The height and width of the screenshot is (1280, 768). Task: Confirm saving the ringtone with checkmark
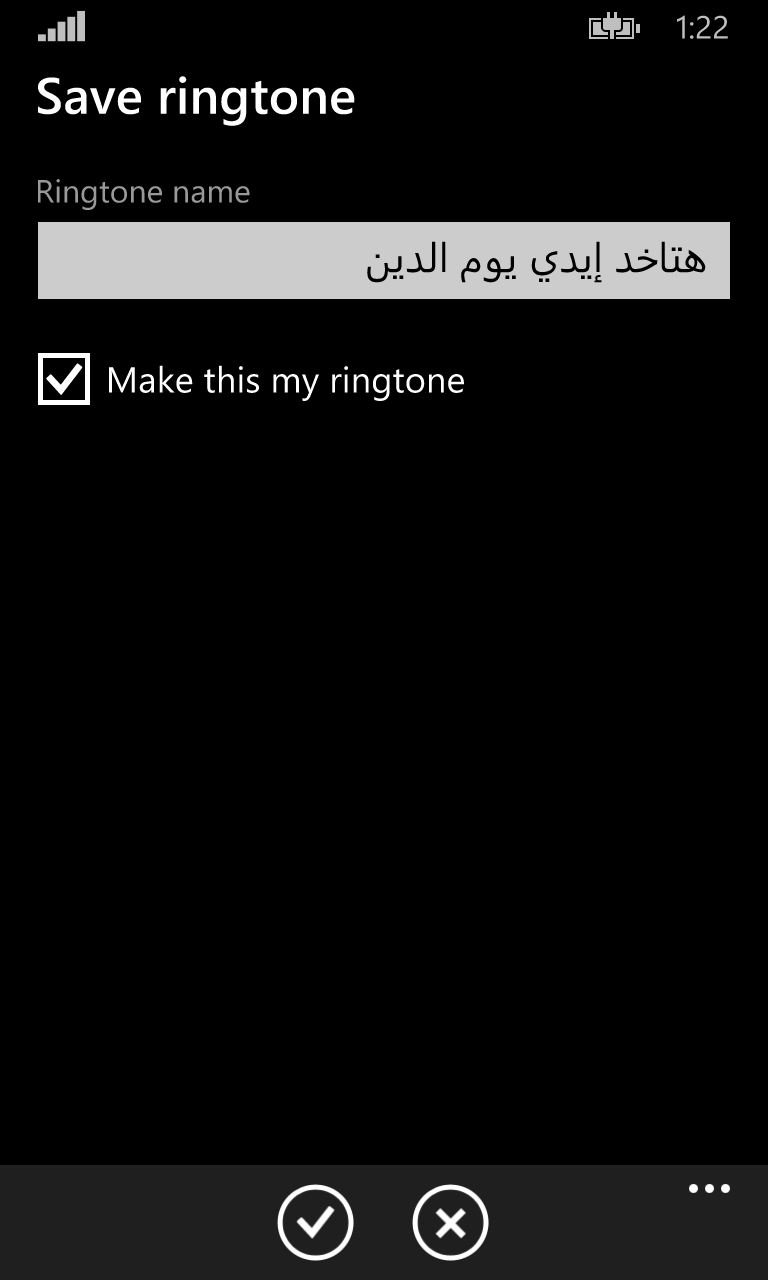point(315,1222)
